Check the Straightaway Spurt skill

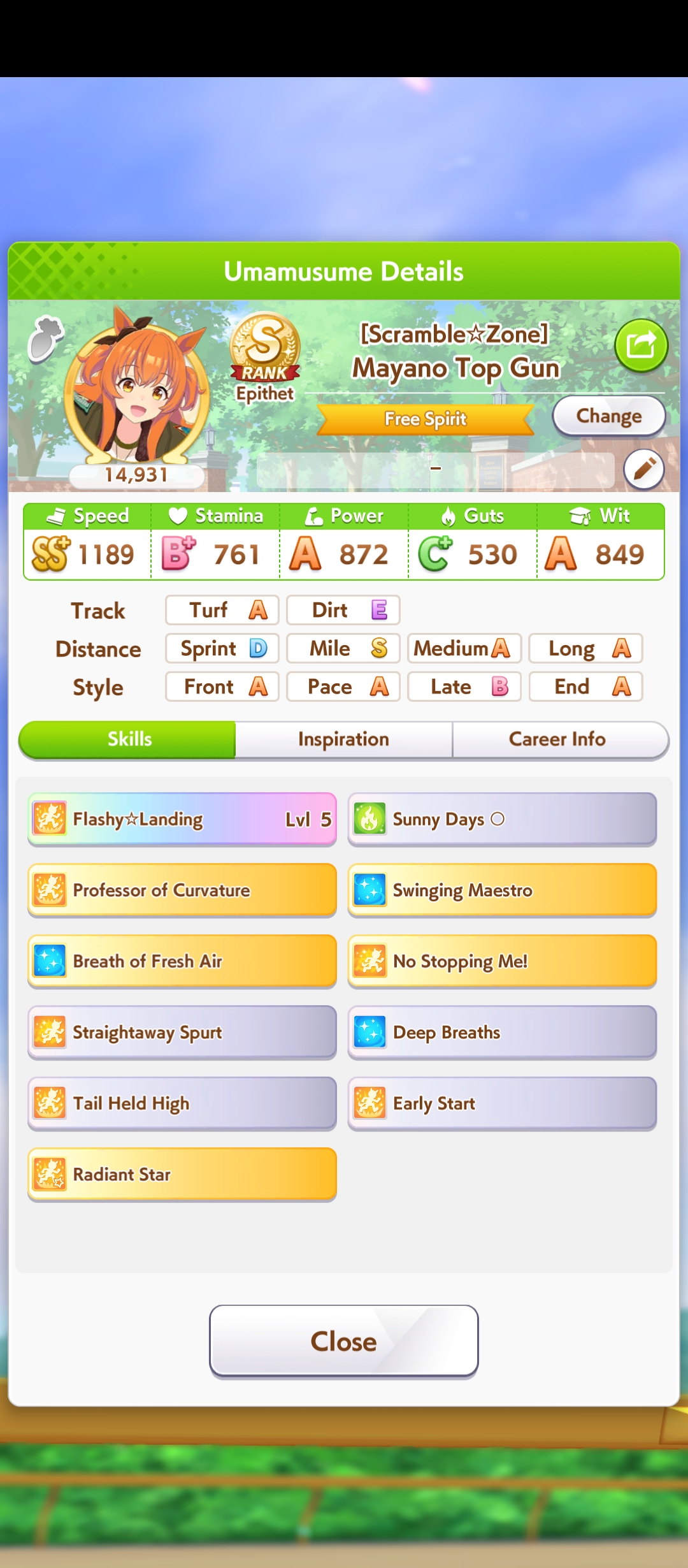(x=182, y=1033)
